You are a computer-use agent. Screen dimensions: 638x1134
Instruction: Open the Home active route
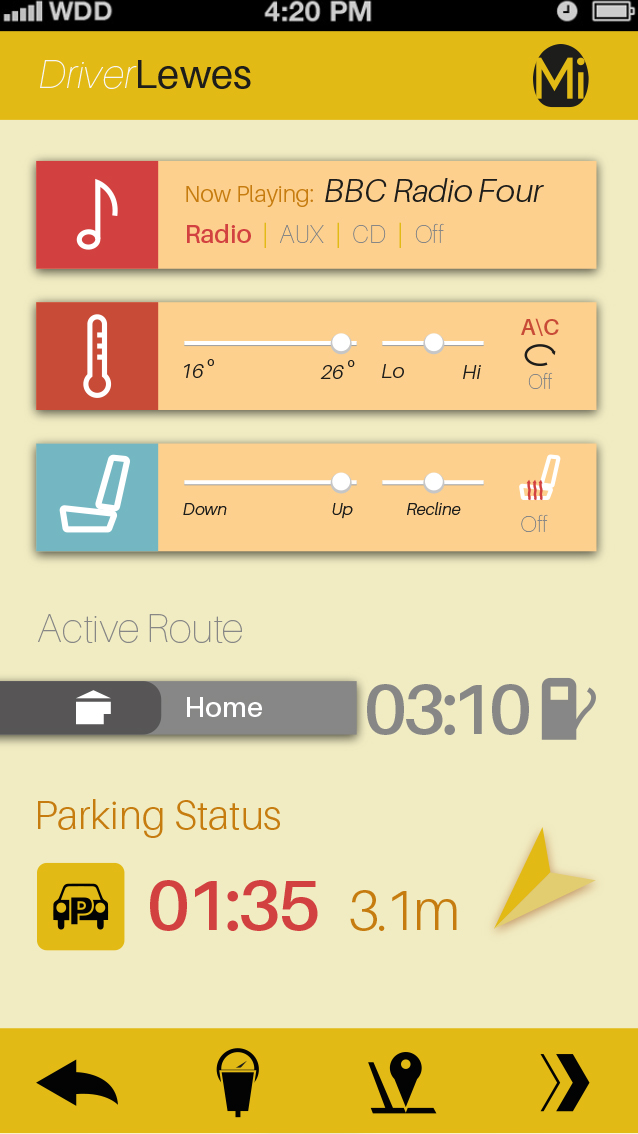point(178,707)
